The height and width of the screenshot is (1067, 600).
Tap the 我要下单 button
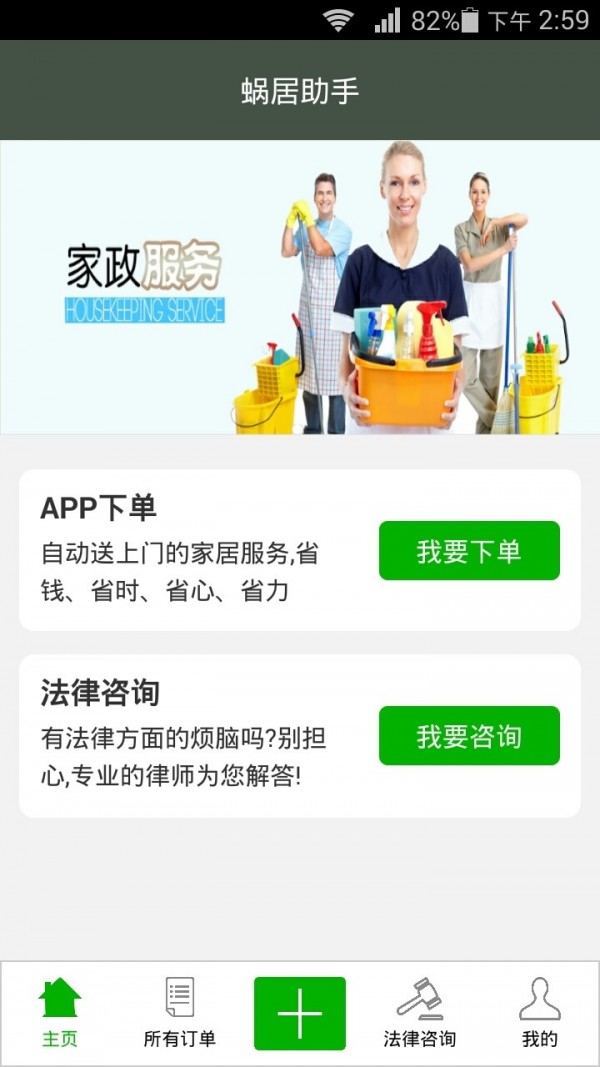coord(469,550)
